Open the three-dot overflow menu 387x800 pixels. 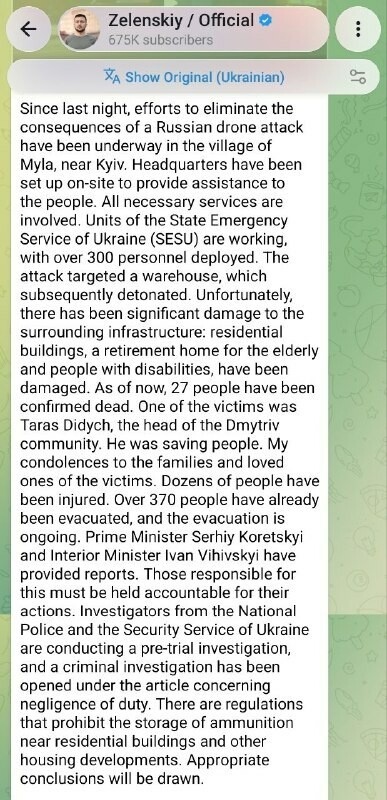click(x=358, y=29)
